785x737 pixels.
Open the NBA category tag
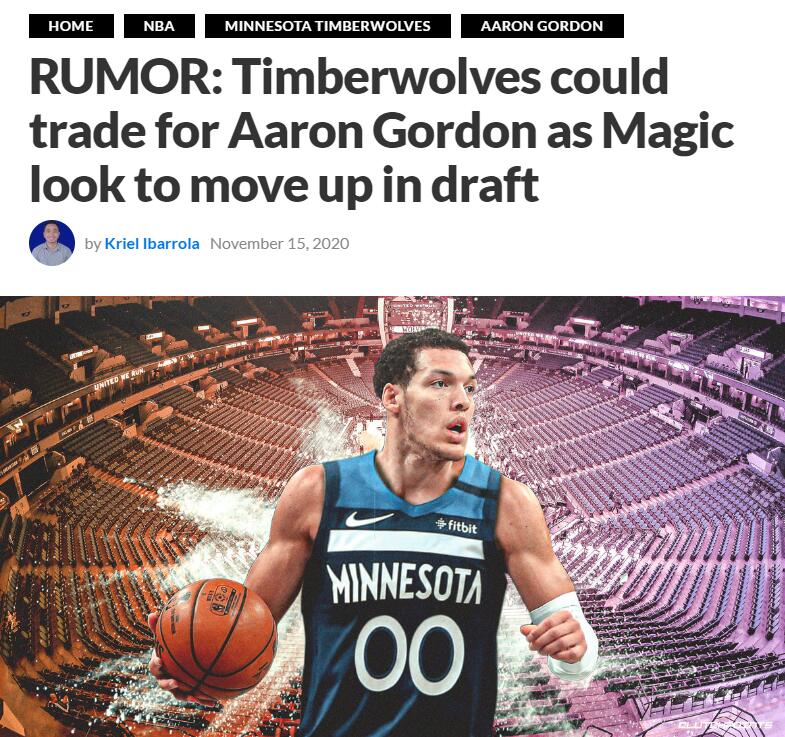[x=159, y=26]
